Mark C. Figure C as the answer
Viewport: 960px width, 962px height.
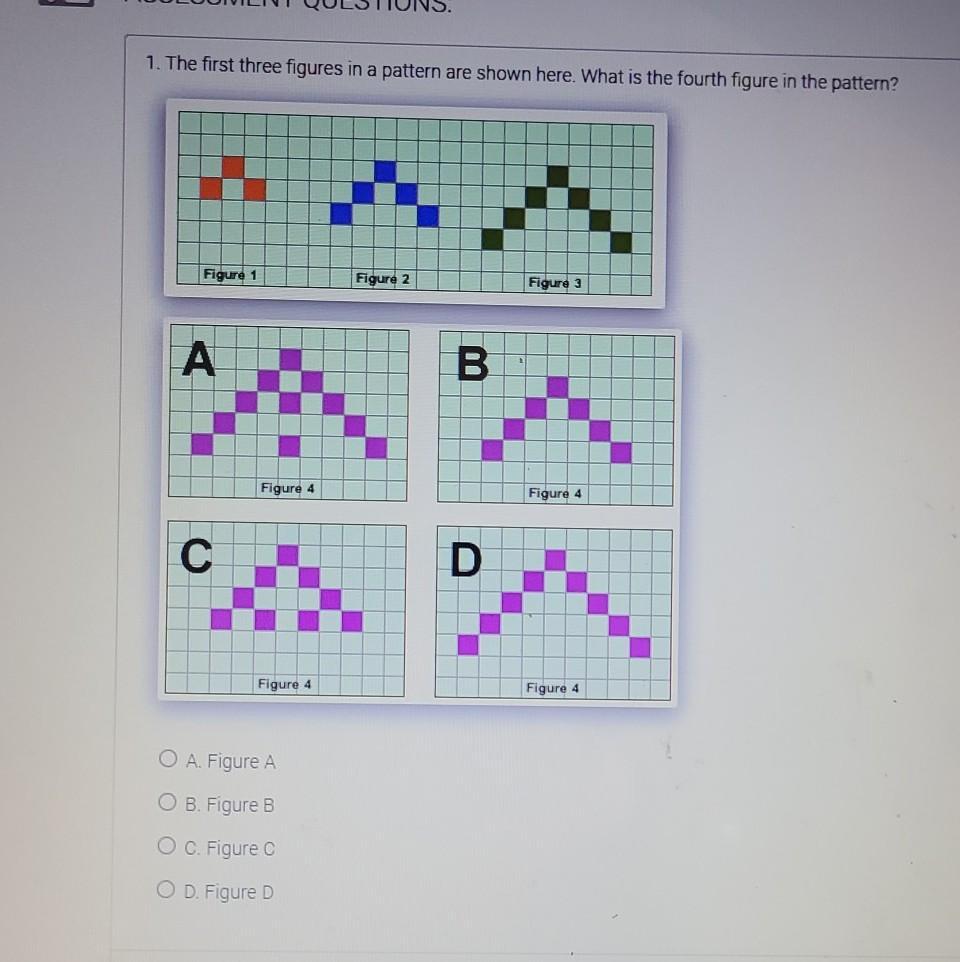pos(168,847)
